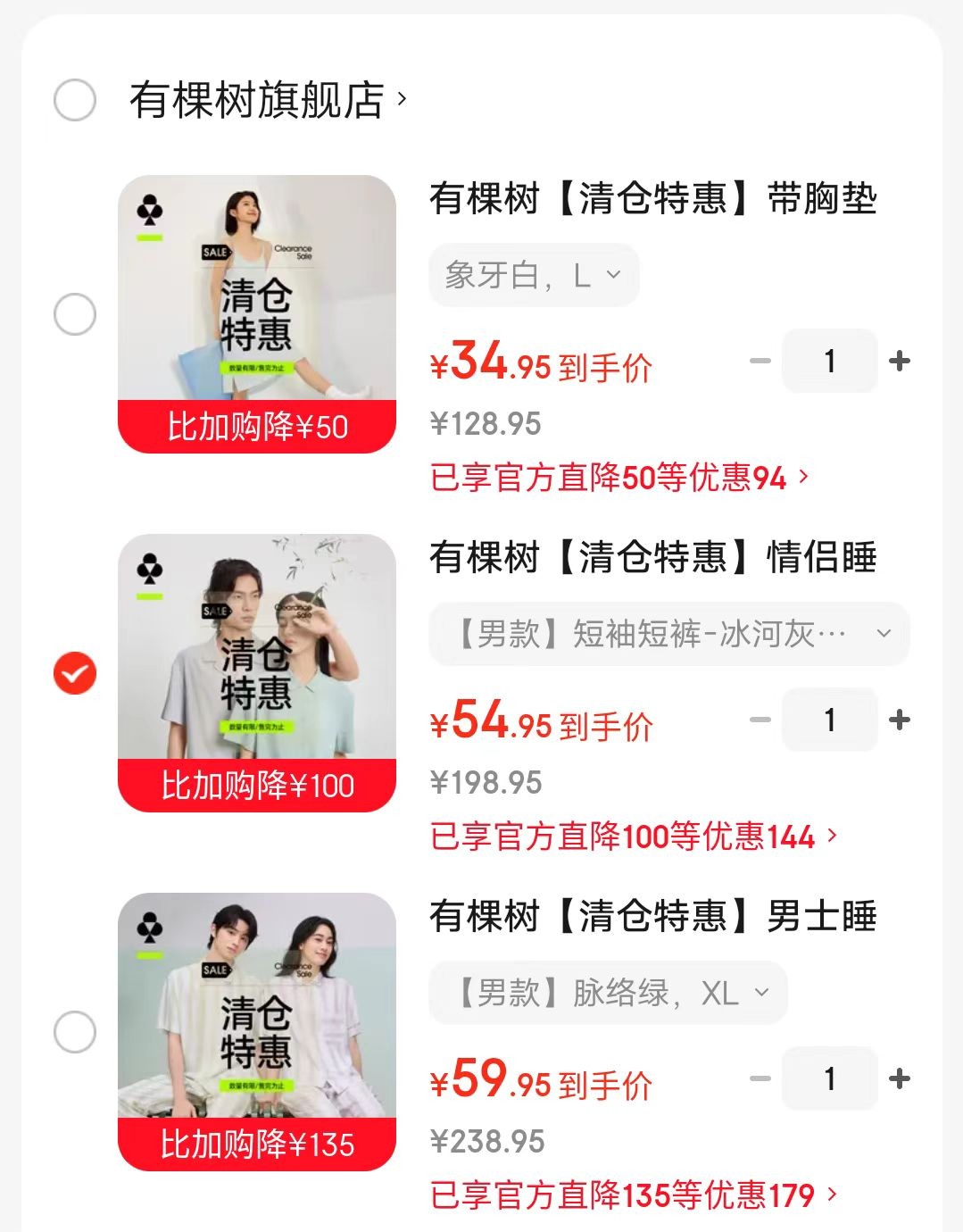Uncheck the 情侣睡 item
This screenshot has width=963, height=1232.
pos(75,673)
